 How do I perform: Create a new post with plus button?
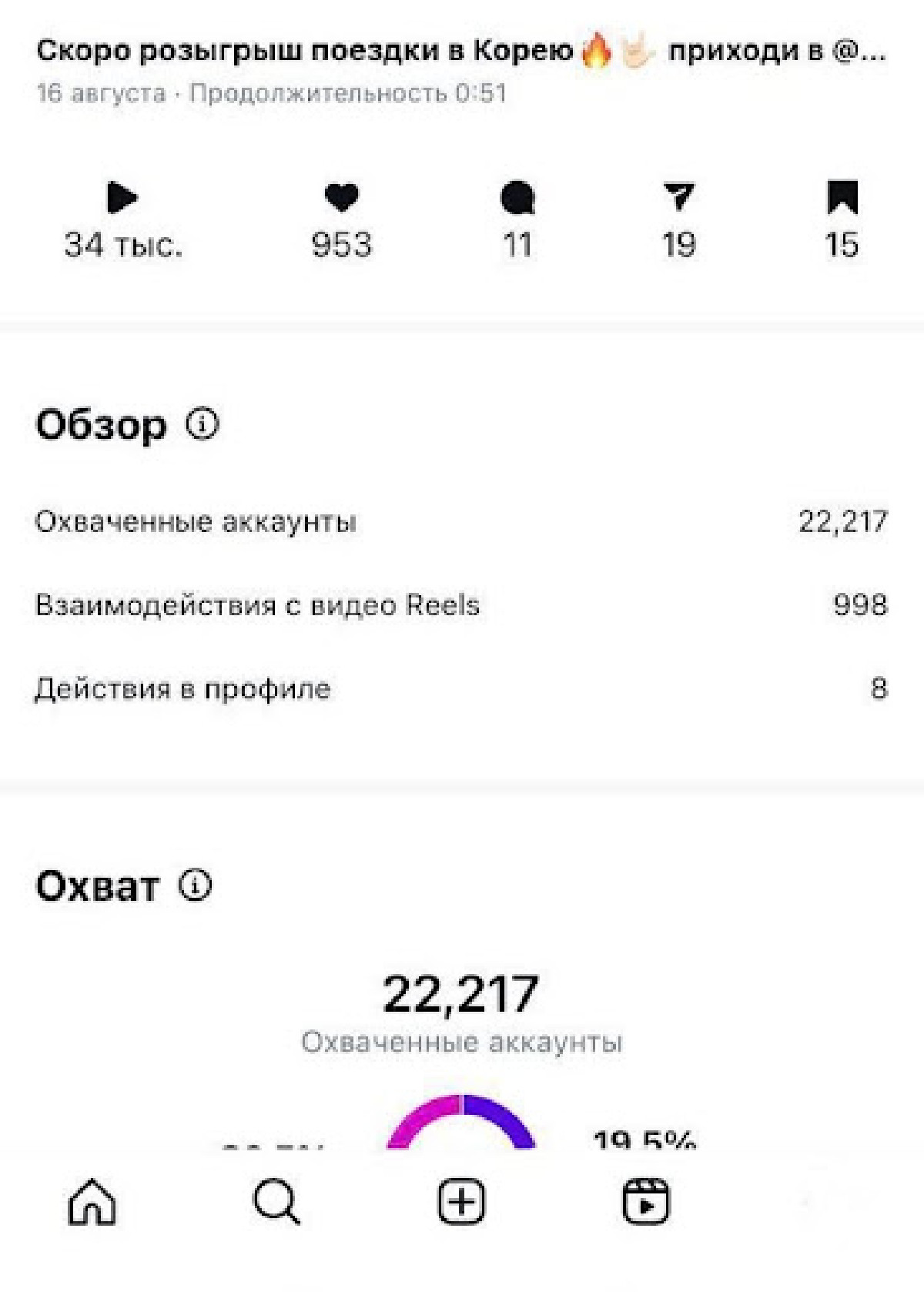(x=461, y=1201)
